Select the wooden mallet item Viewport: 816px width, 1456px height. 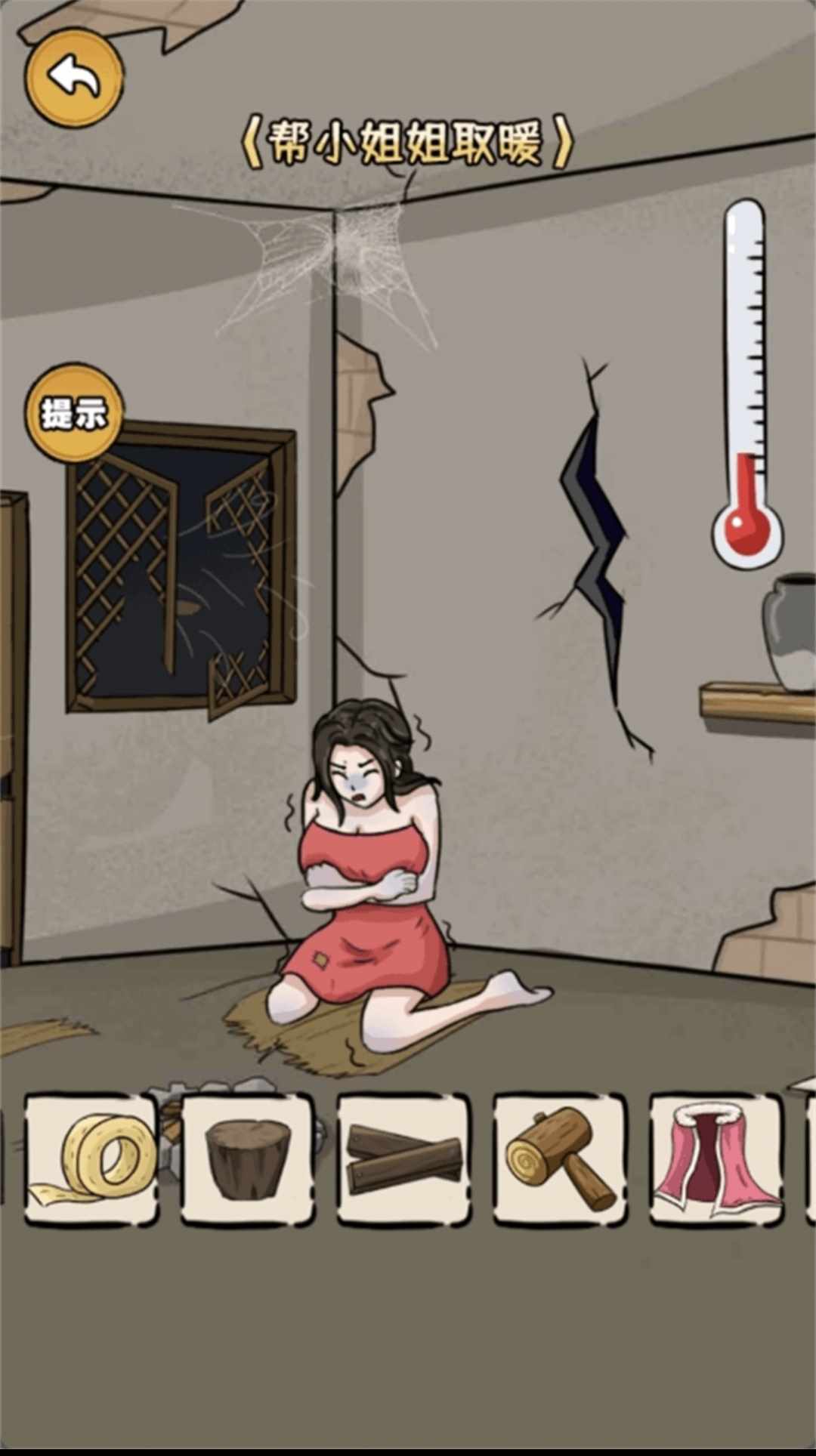click(560, 1159)
